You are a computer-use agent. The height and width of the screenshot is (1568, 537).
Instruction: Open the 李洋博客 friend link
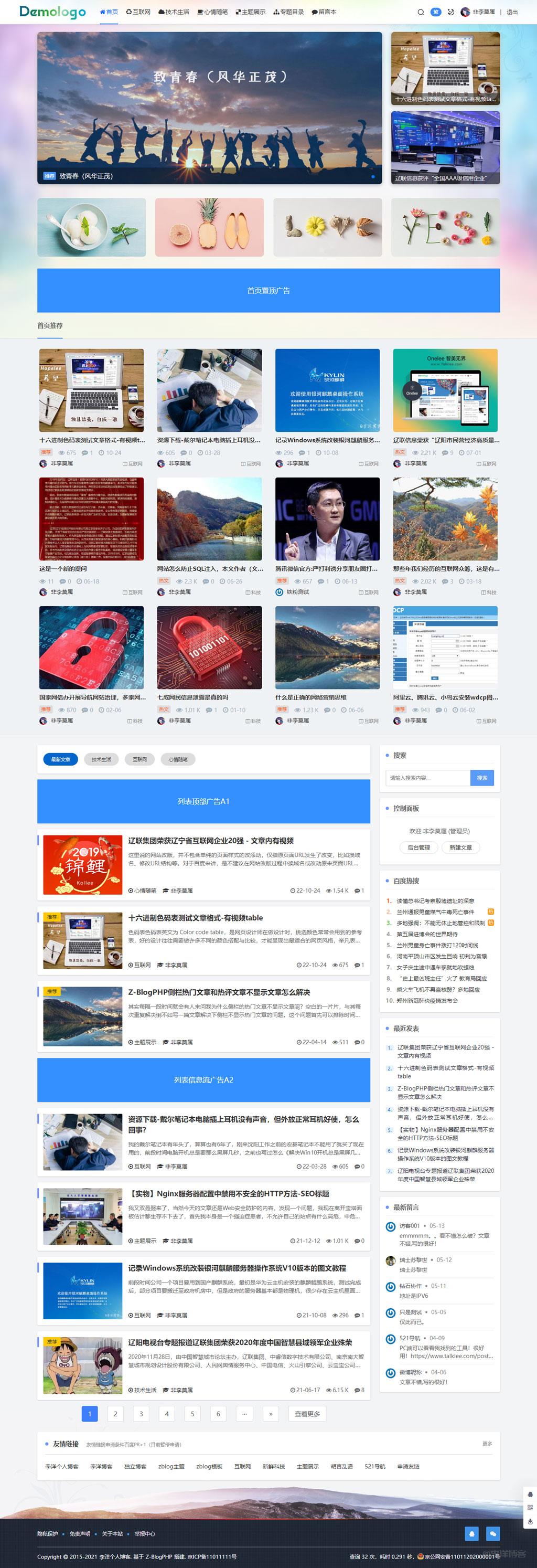[x=101, y=1466]
